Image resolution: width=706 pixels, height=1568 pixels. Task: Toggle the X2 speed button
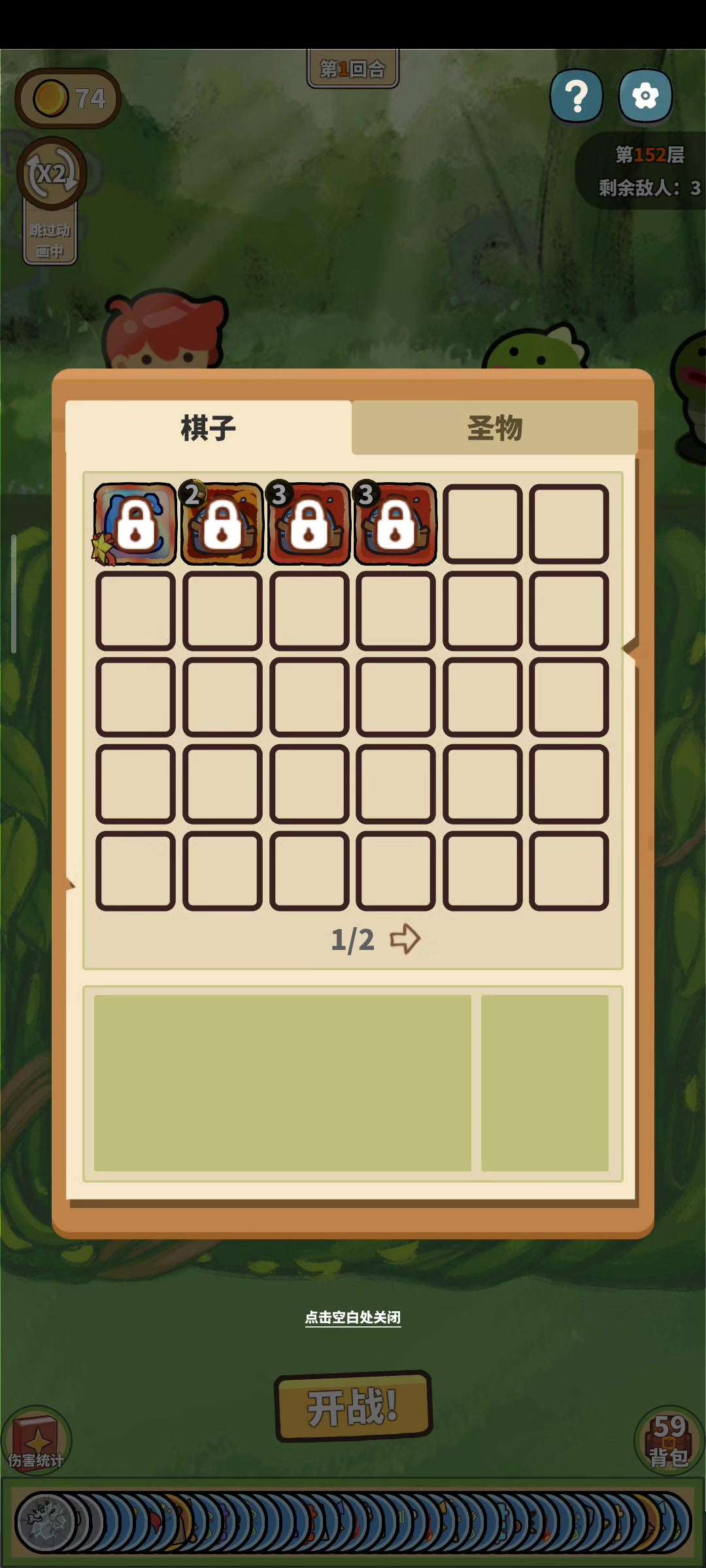(x=52, y=173)
